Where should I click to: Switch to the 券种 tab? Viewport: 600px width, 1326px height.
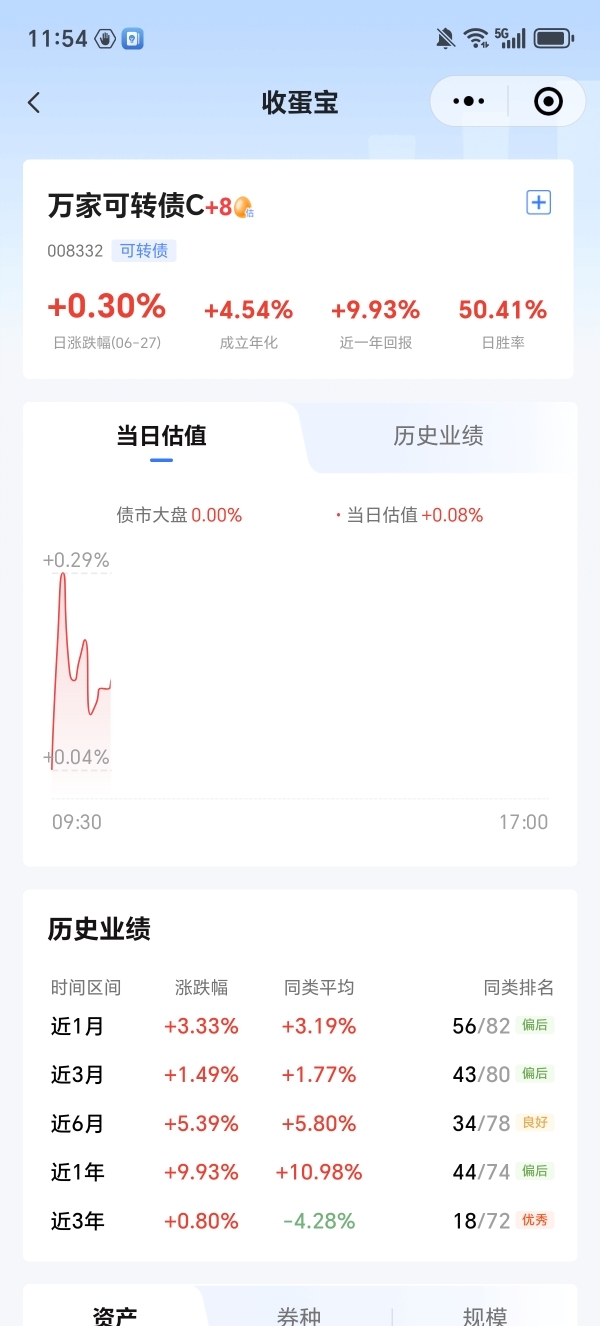pyautogui.click(x=299, y=1315)
